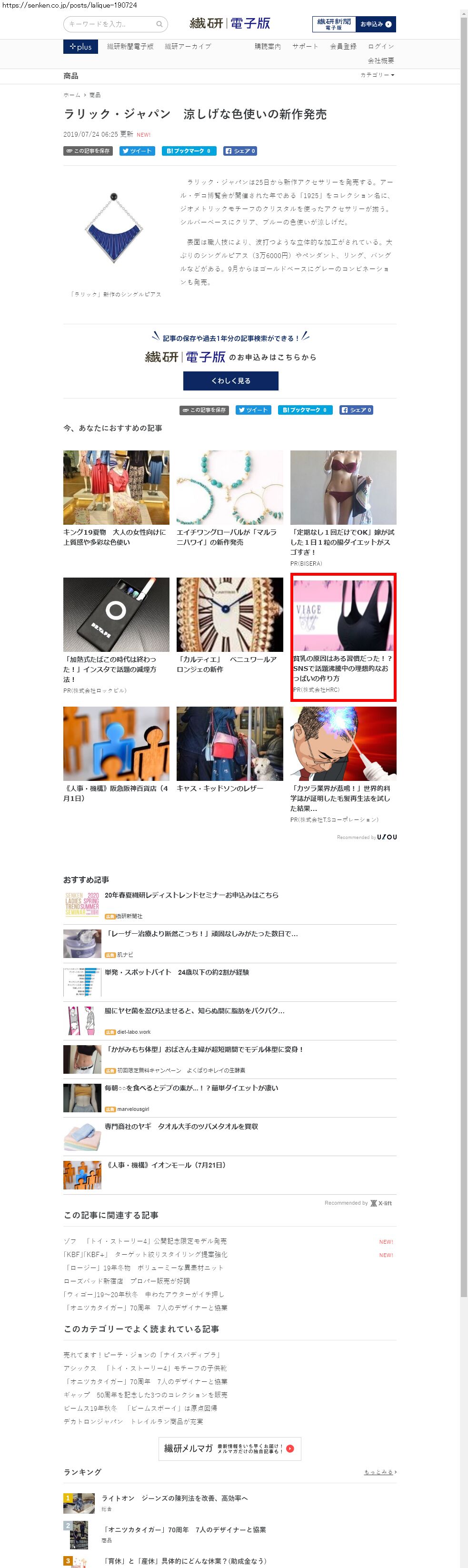Go to 繊研アーカイブ

point(188,47)
